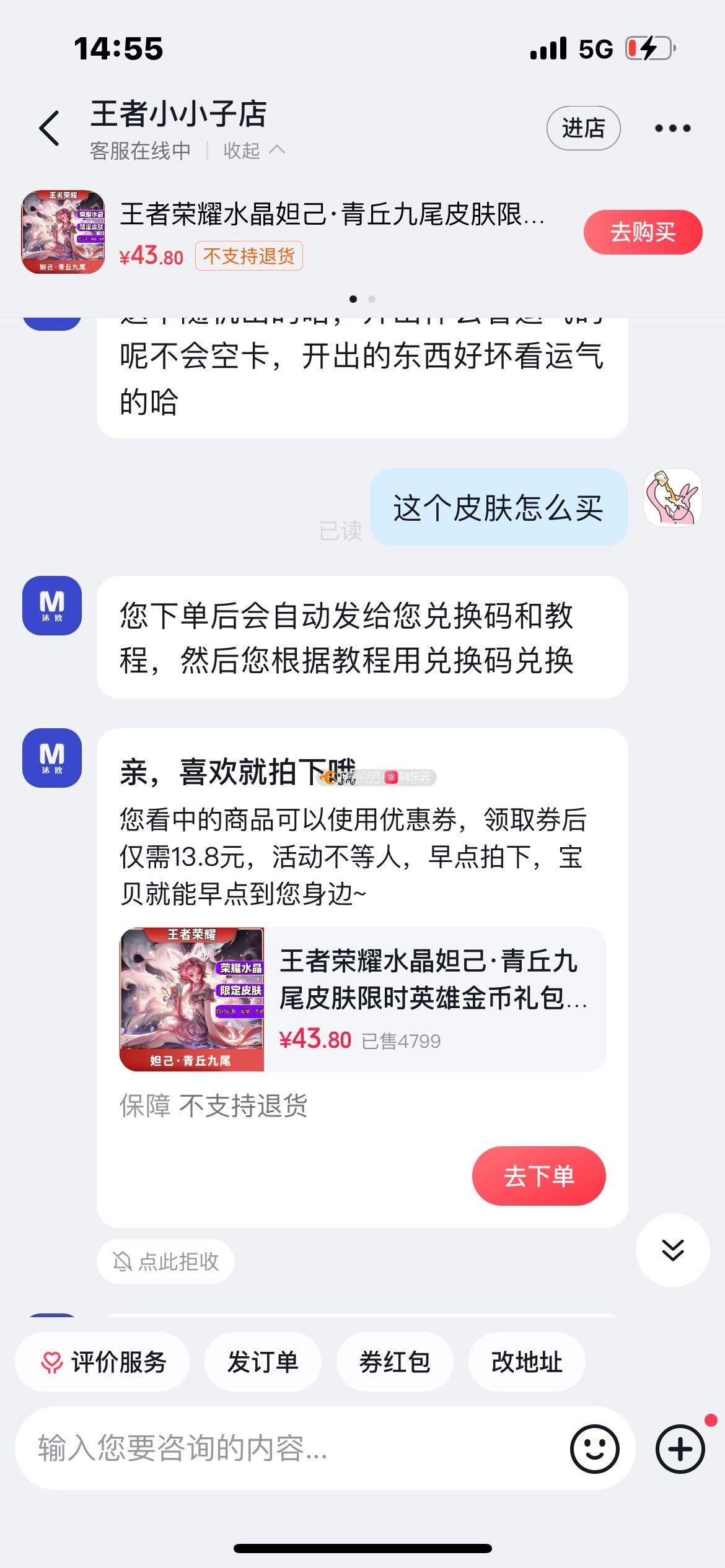The image size is (725, 1568).
Task: Go back from the chat
Action: point(50,128)
